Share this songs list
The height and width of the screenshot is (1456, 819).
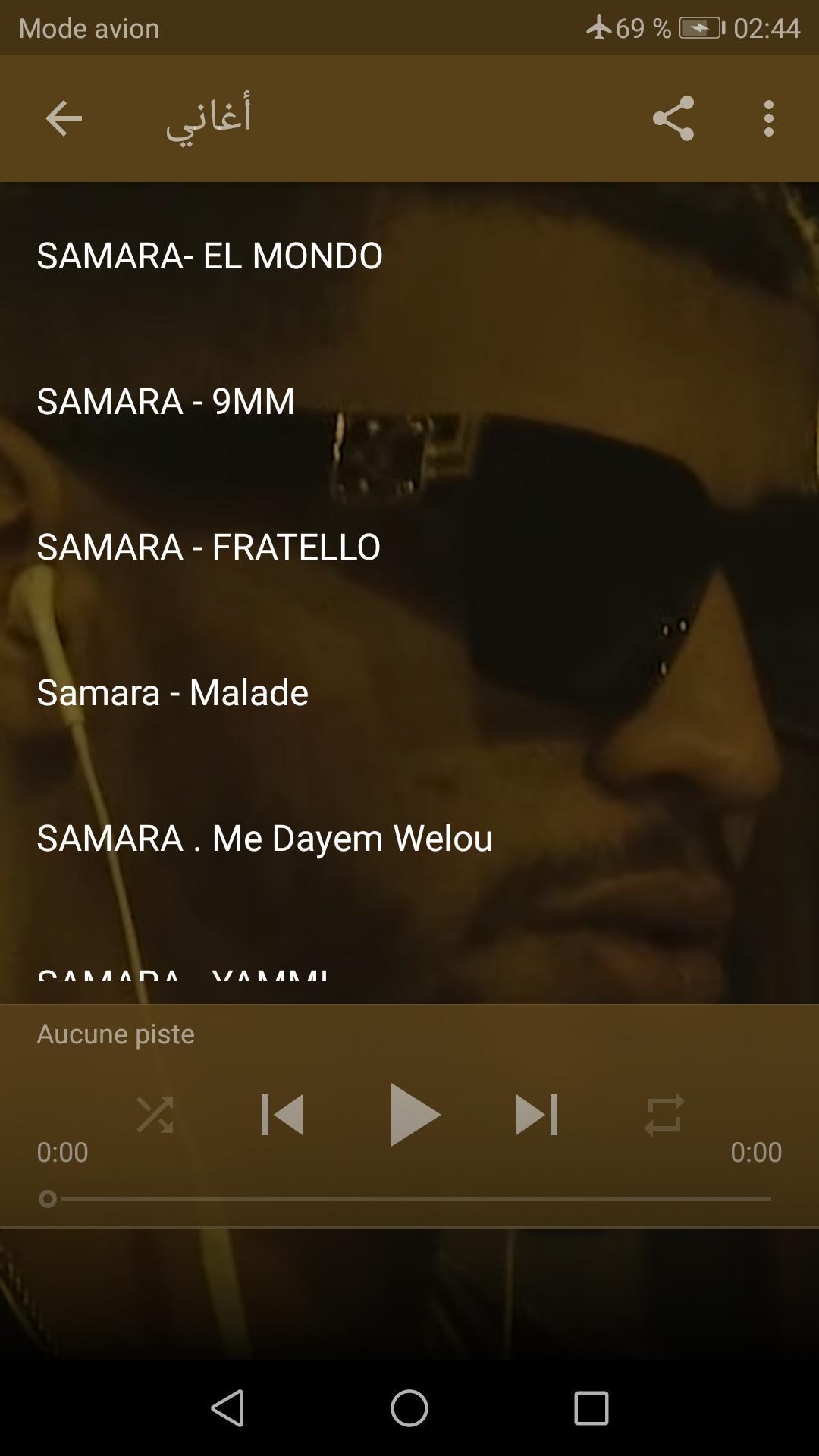(673, 118)
